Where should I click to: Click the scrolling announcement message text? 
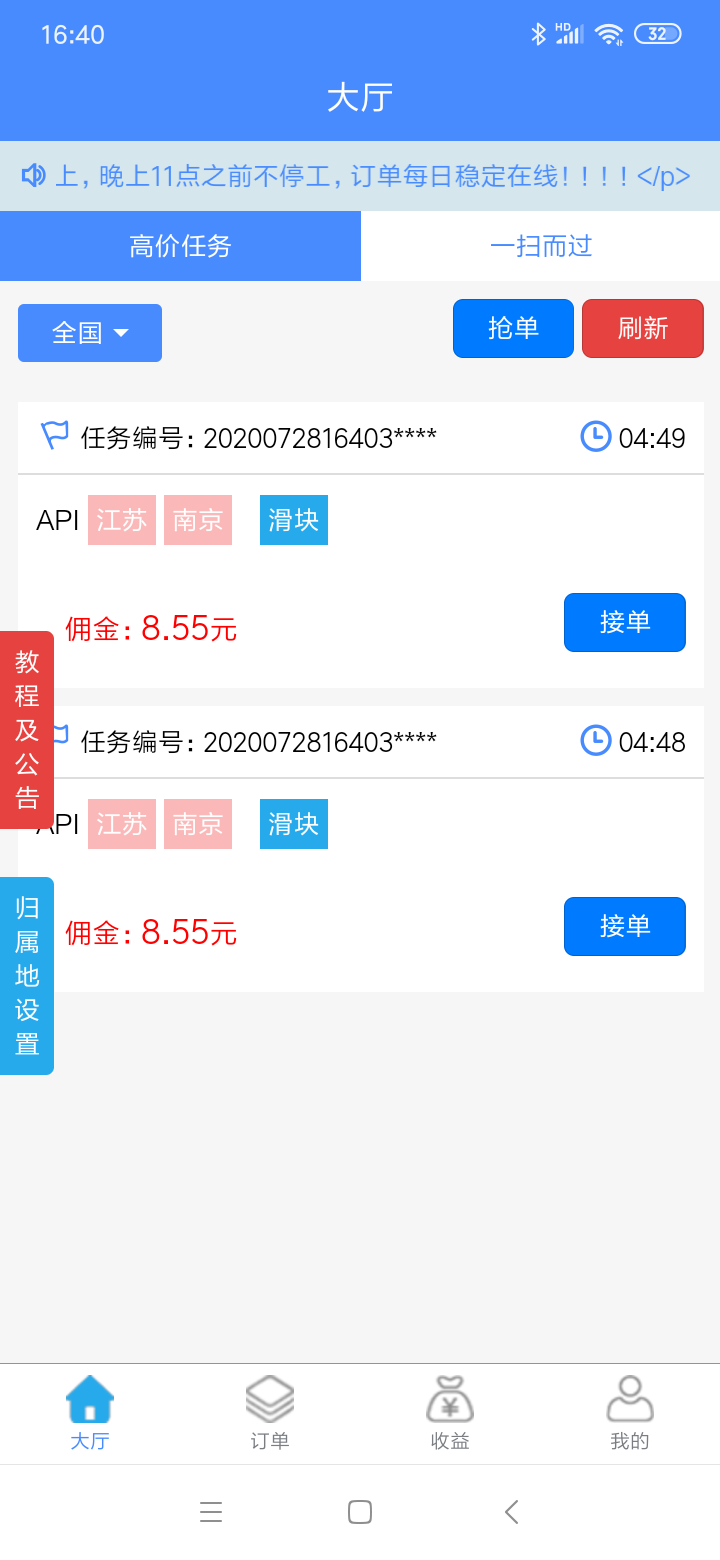coord(370,175)
